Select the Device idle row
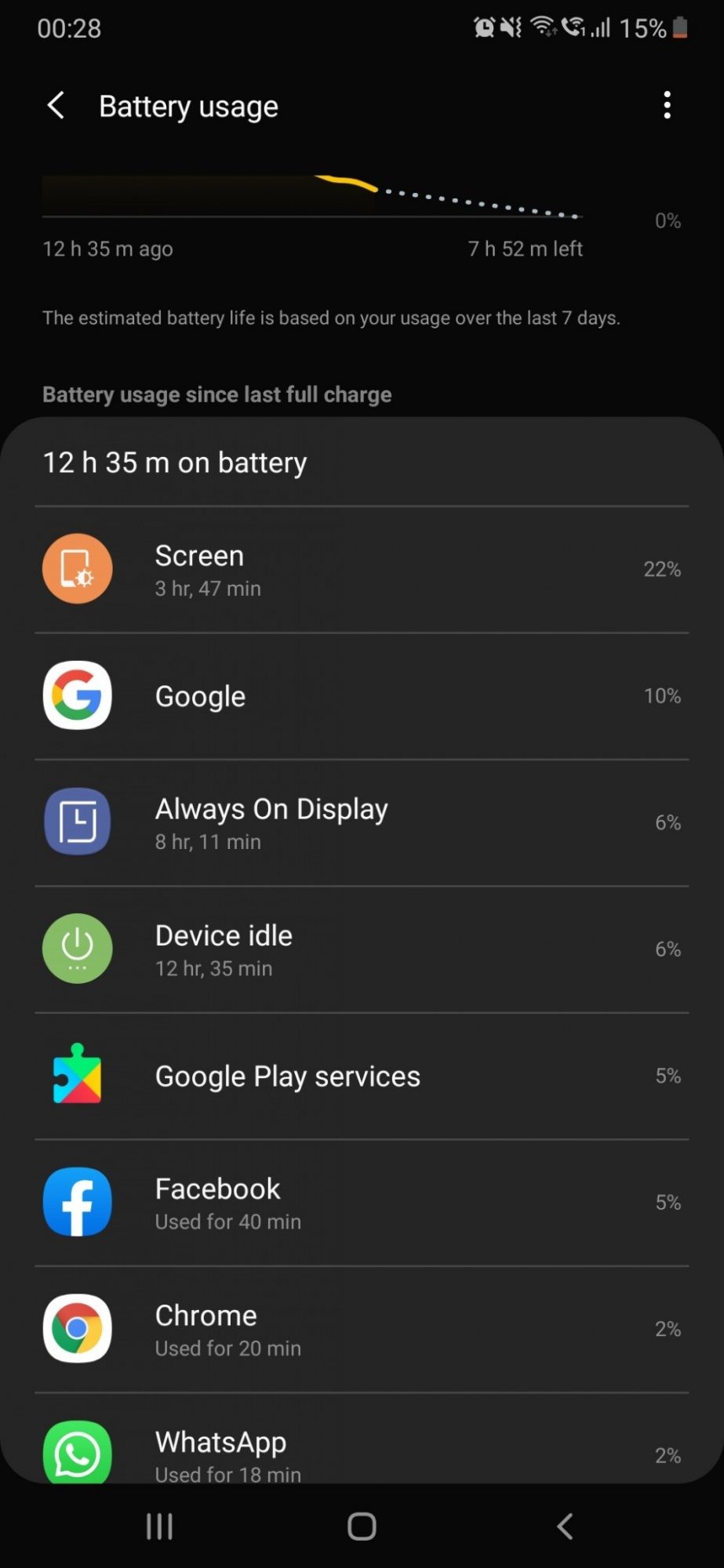 [x=361, y=949]
